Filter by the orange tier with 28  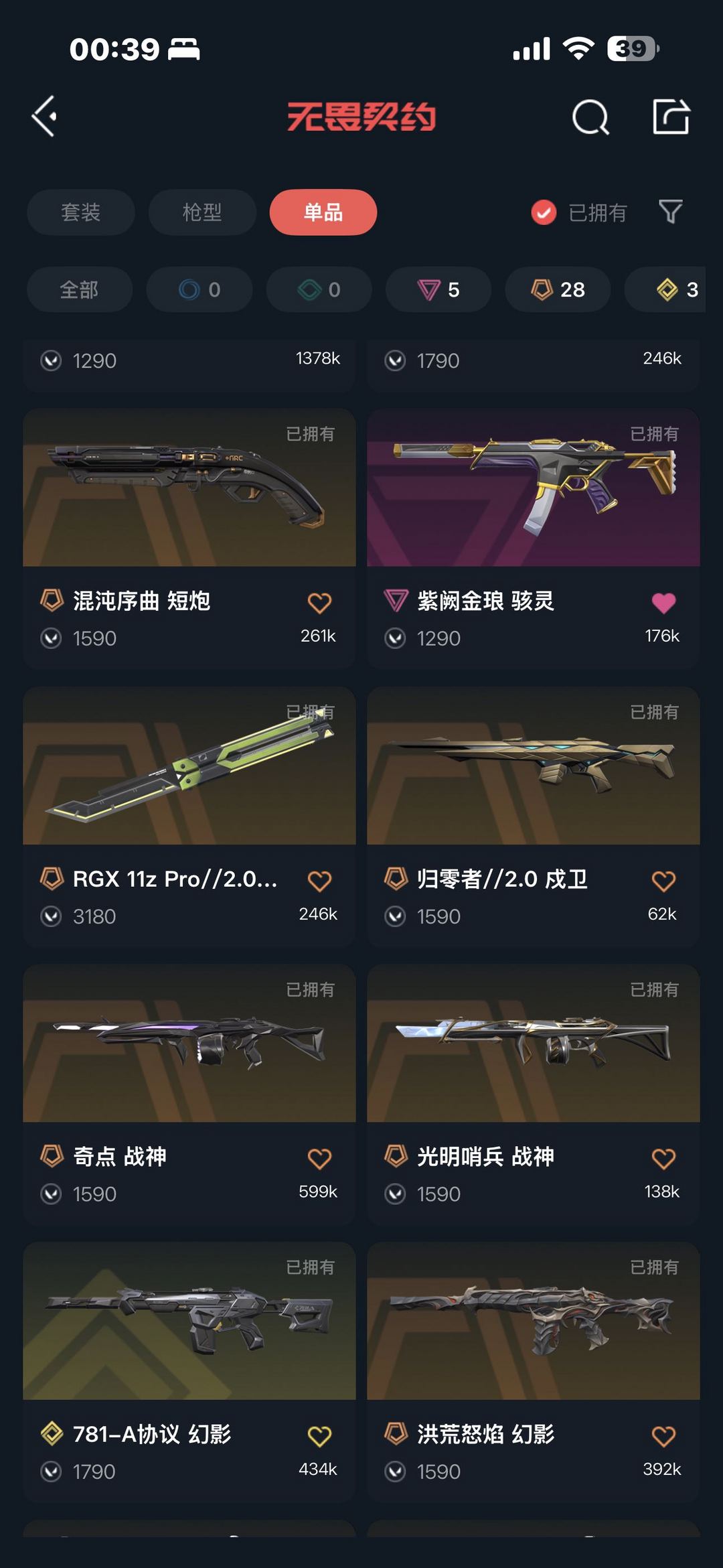[558, 289]
